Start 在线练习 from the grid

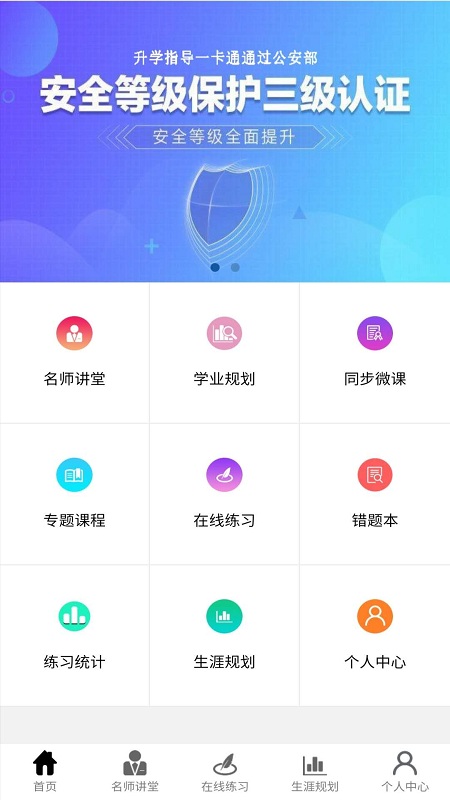[x=224, y=494]
